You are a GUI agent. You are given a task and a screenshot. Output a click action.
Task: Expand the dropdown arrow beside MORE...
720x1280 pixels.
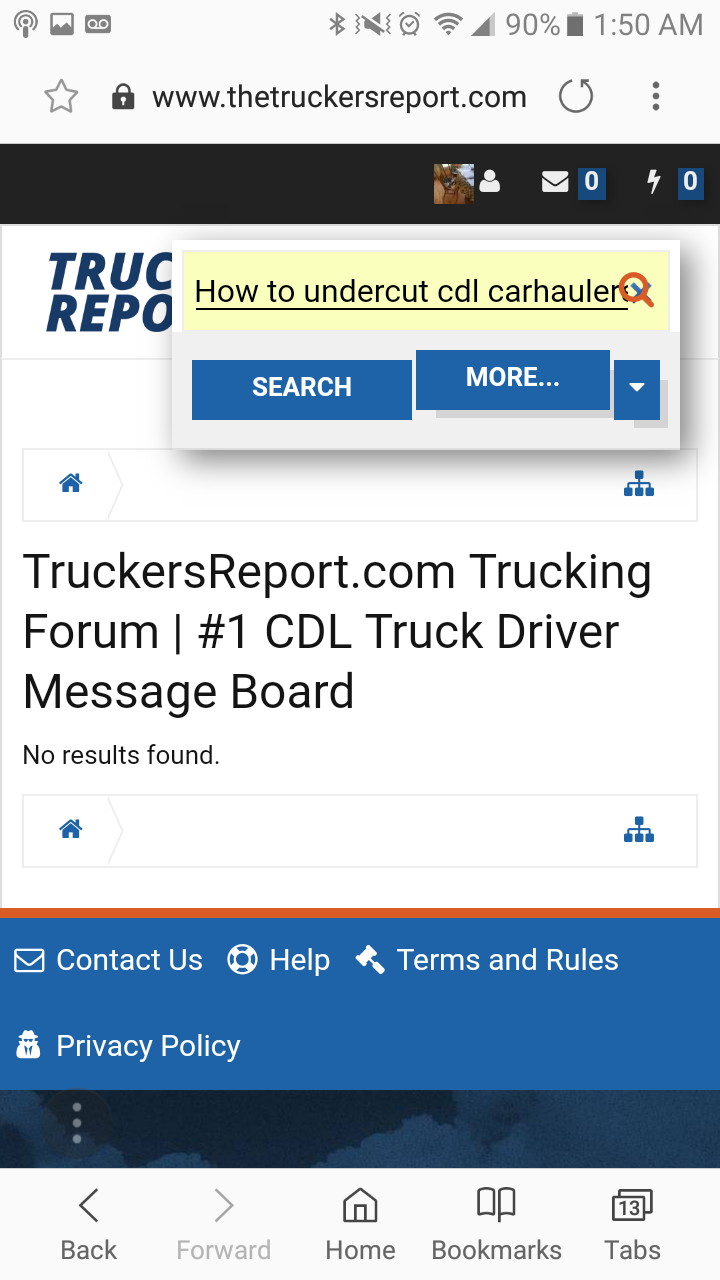click(637, 388)
